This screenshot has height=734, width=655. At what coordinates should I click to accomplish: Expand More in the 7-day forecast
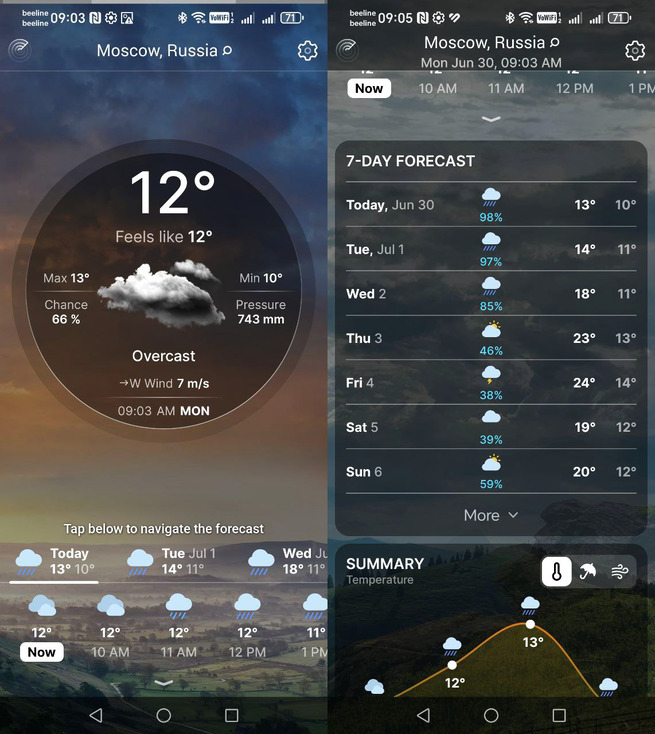pyautogui.click(x=490, y=515)
